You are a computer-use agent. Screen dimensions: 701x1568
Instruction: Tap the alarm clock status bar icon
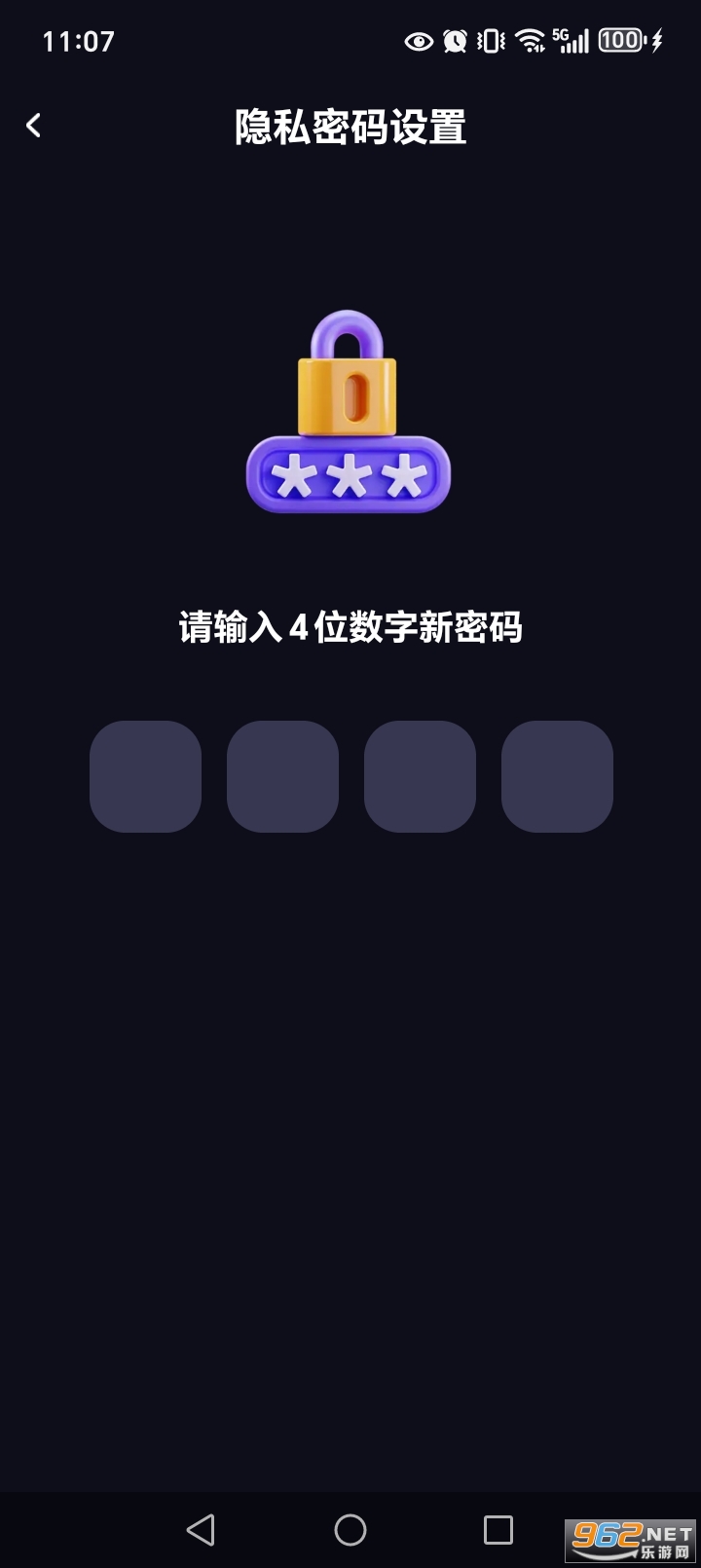[x=454, y=41]
